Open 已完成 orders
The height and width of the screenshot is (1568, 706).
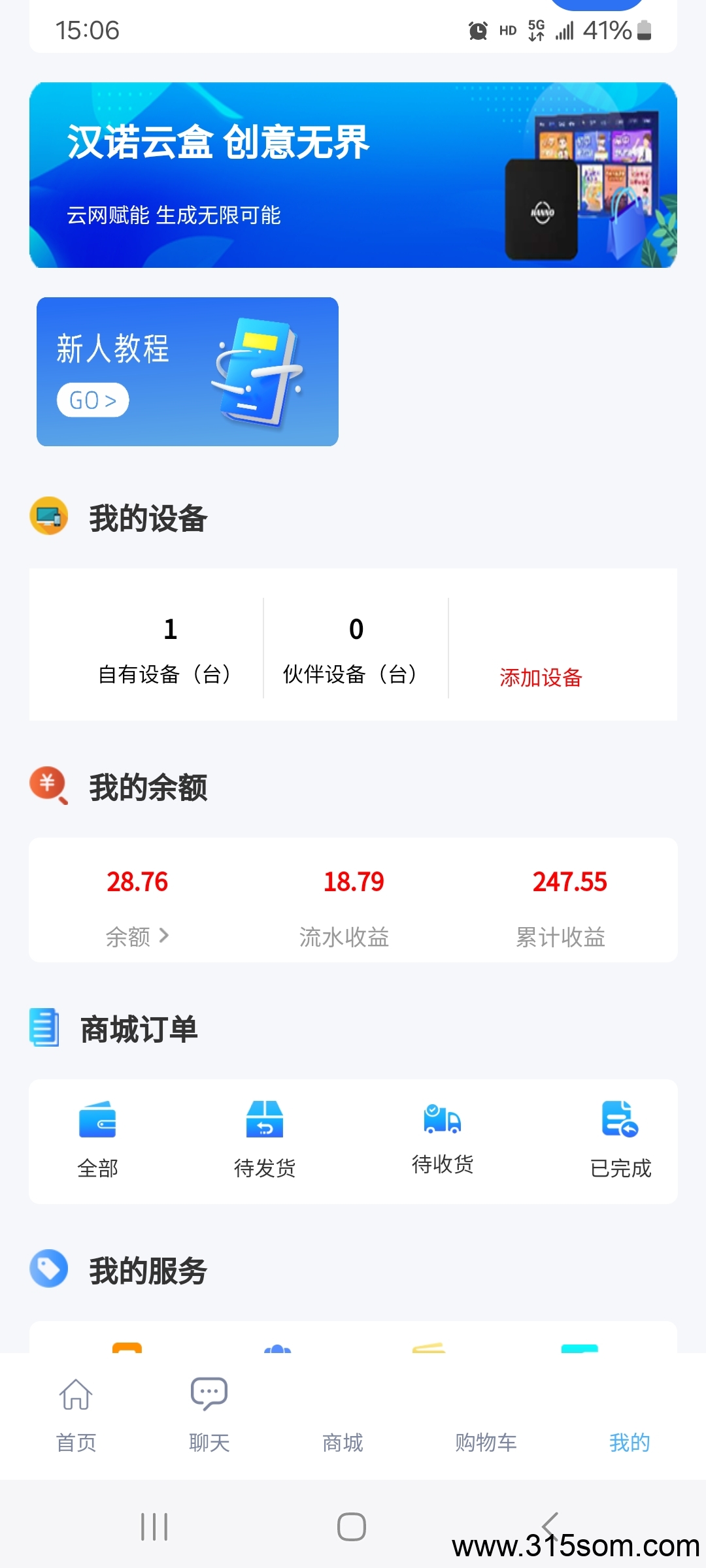point(620,1141)
